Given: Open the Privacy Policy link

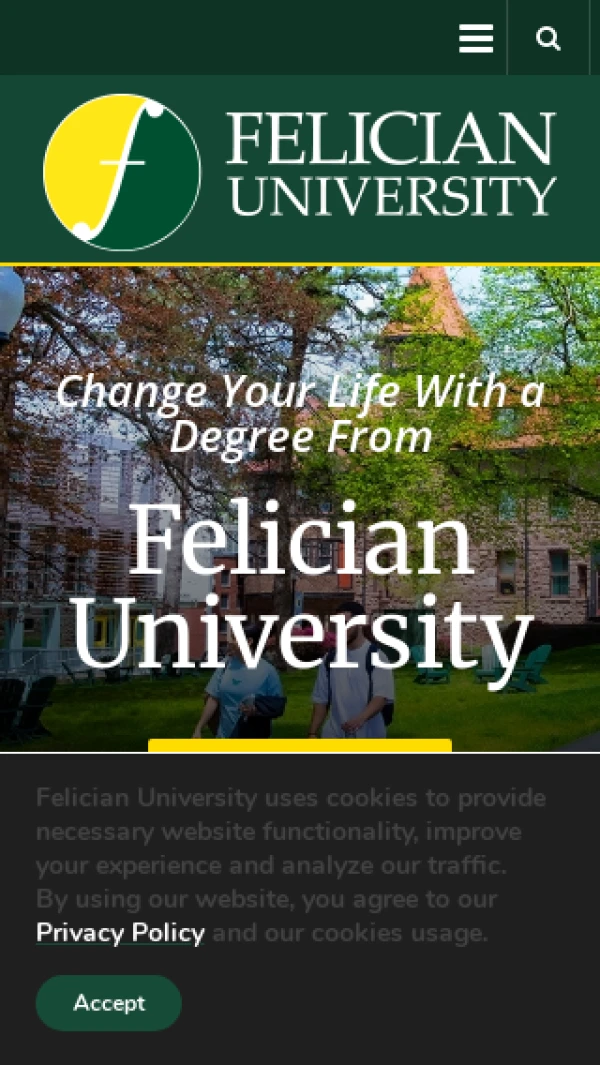Looking at the screenshot, I should point(120,933).
